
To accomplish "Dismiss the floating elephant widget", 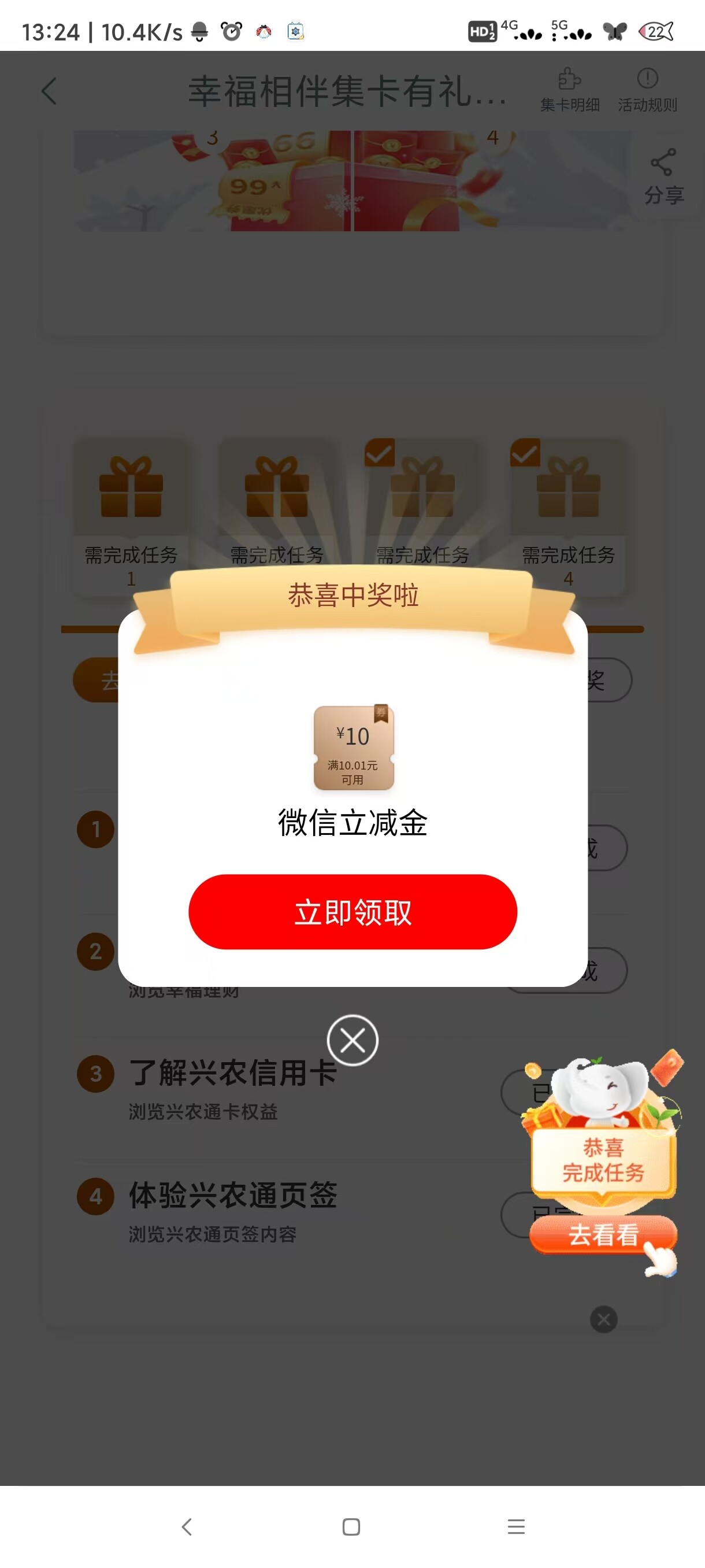I will pos(603,1319).
